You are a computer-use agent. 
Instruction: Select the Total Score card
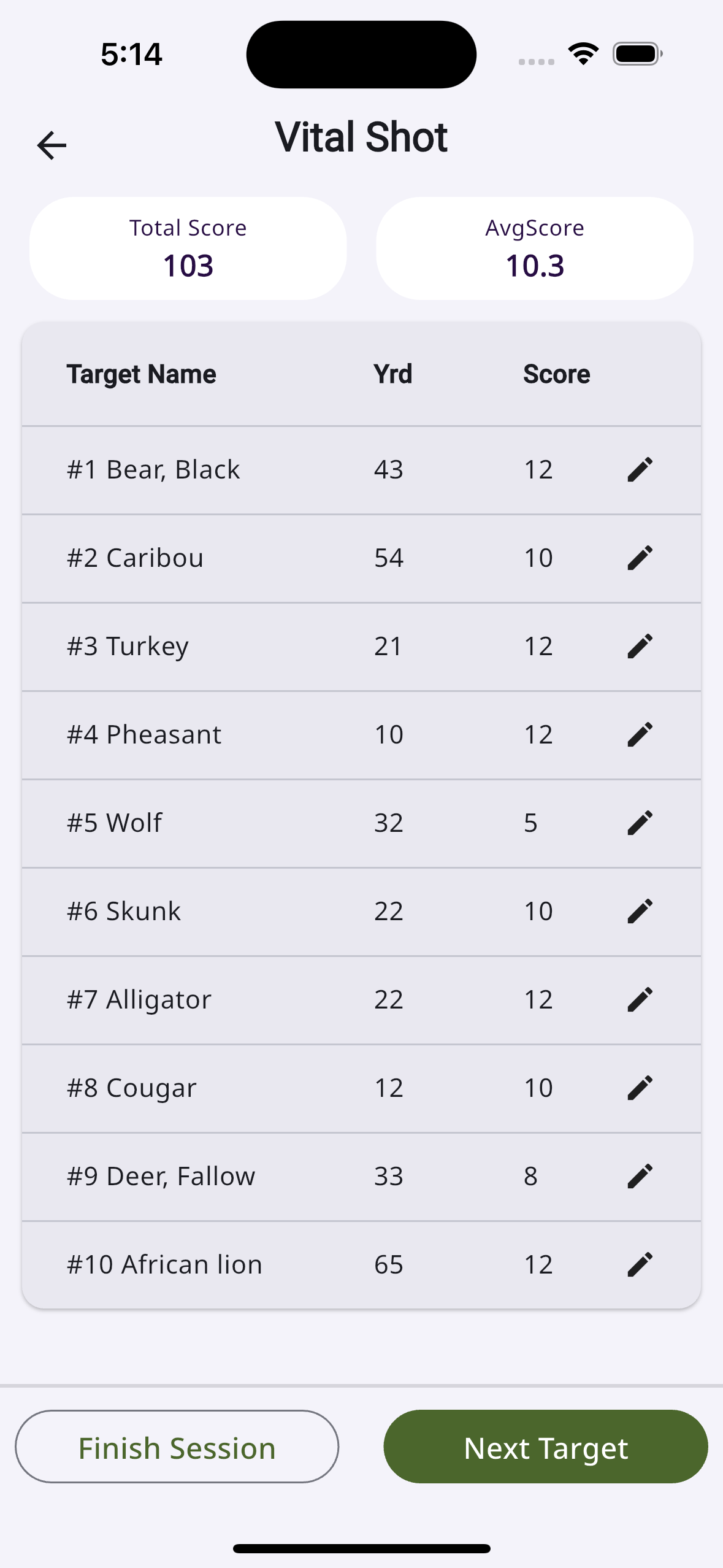tap(188, 248)
